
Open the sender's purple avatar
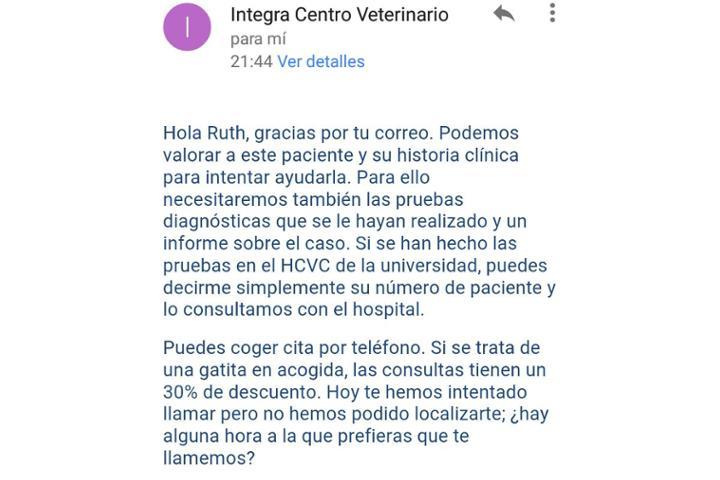(187, 27)
